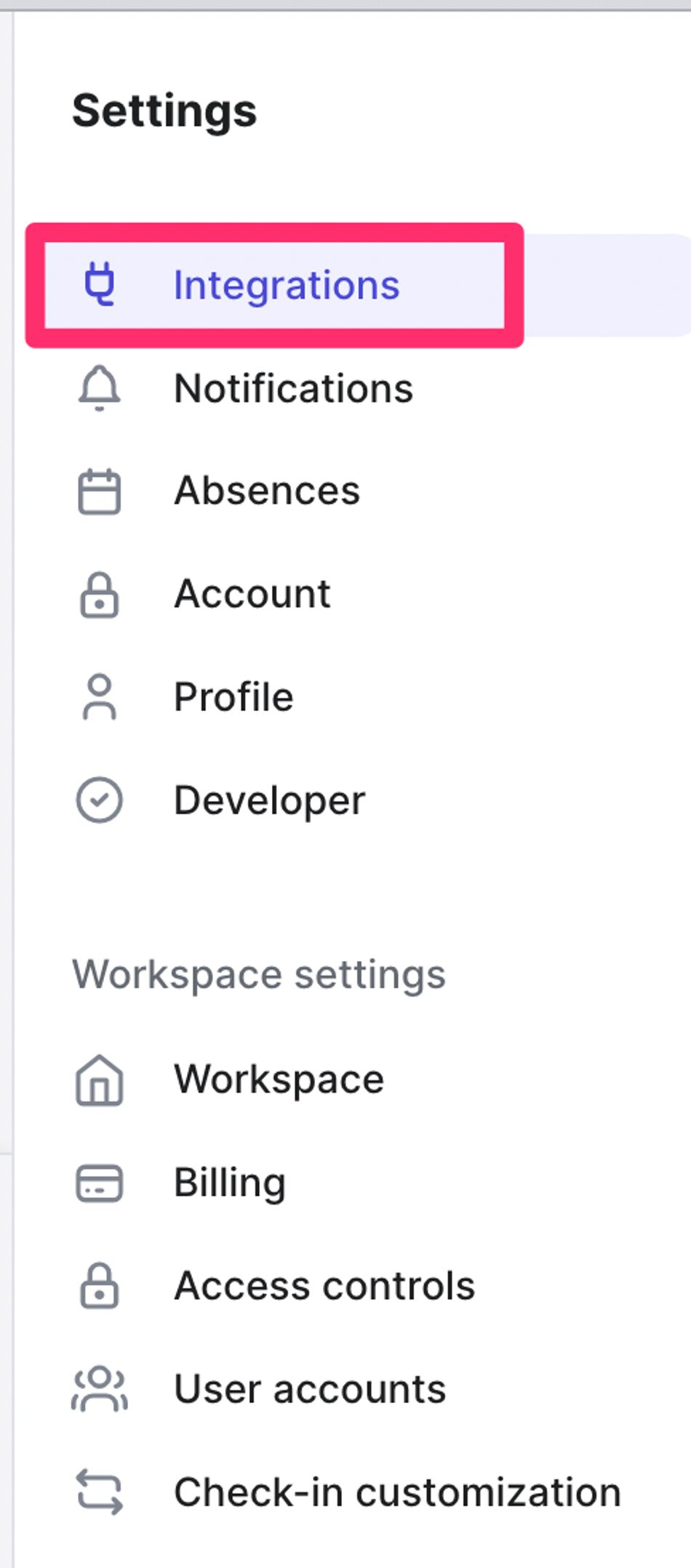Open the Billing section
Image resolution: width=691 pixels, height=1568 pixels.
point(229,1182)
